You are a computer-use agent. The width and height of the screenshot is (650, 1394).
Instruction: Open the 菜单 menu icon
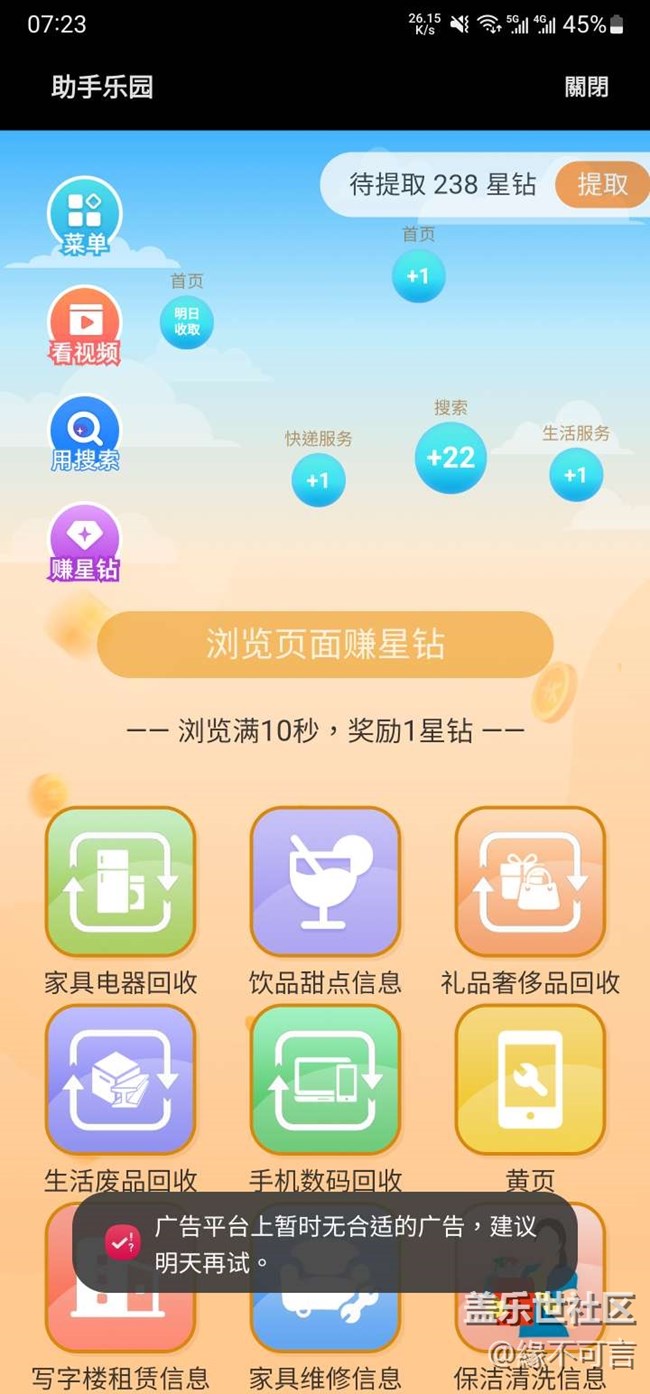pos(85,214)
